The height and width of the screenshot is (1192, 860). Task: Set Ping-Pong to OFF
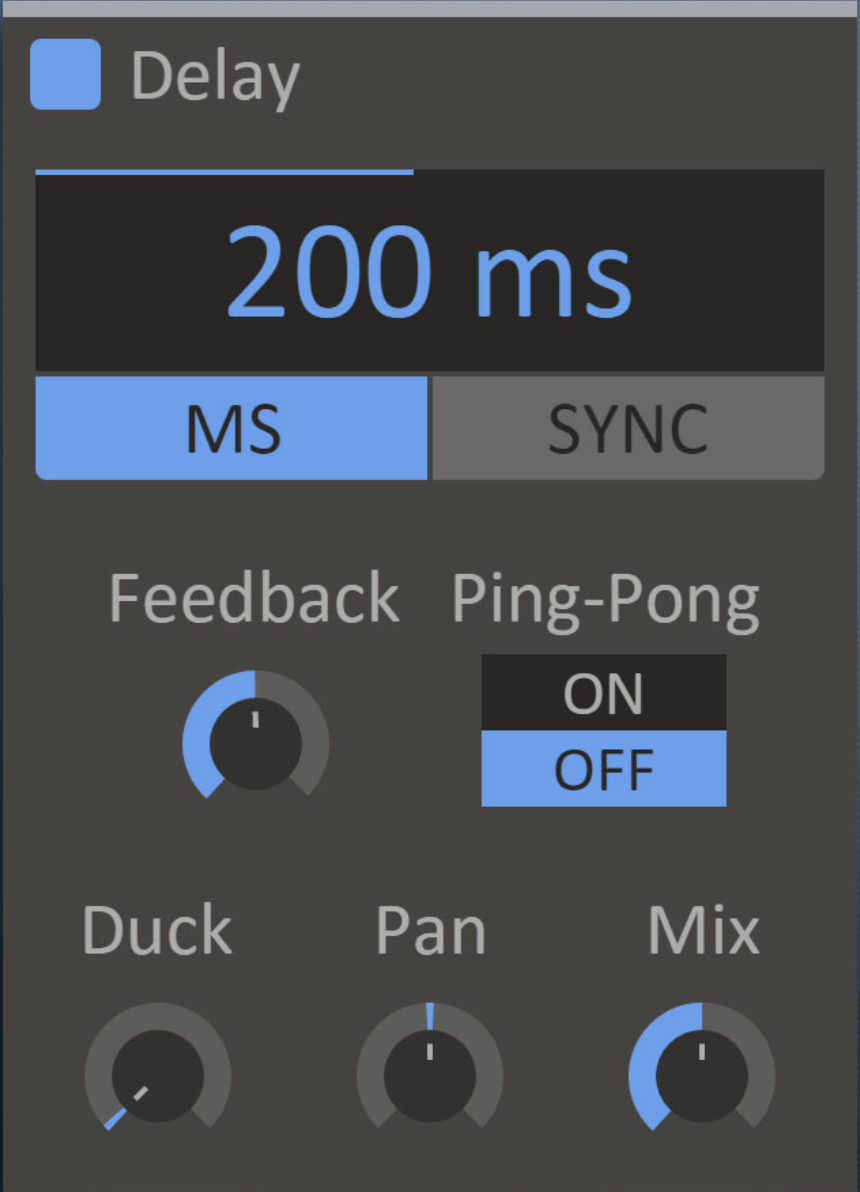tap(603, 769)
